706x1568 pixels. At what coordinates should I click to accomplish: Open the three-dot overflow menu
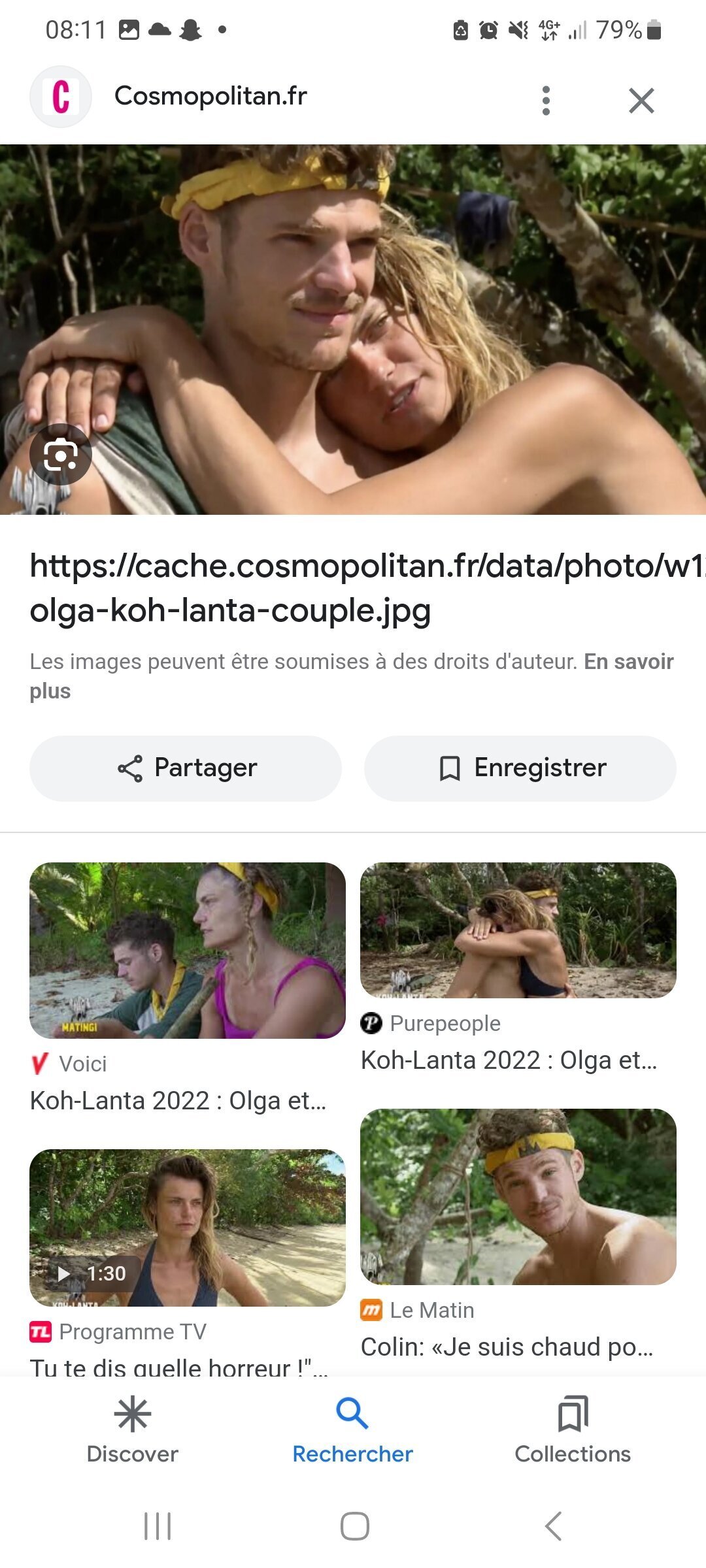[x=546, y=101]
